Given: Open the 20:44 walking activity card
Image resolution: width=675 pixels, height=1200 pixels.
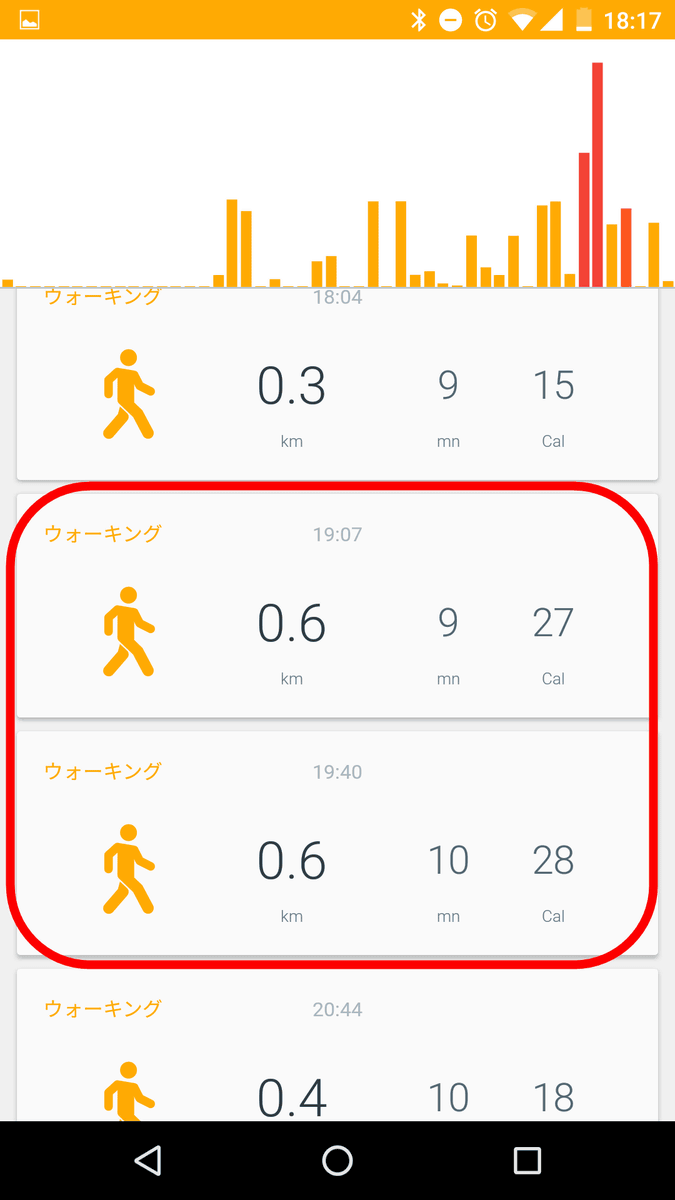Looking at the screenshot, I should point(337,1045).
